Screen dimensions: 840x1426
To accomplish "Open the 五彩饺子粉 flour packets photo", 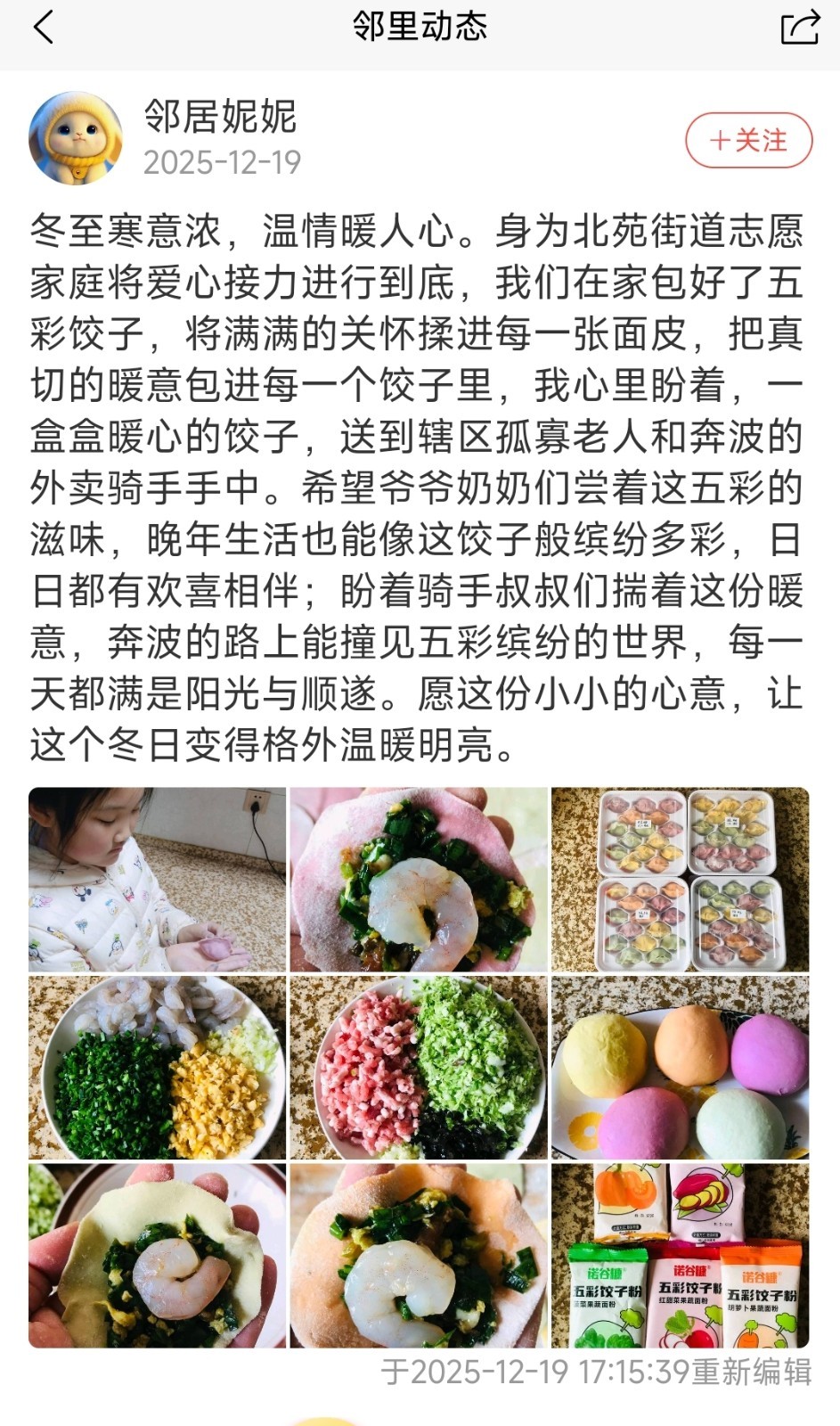I will 681,1256.
